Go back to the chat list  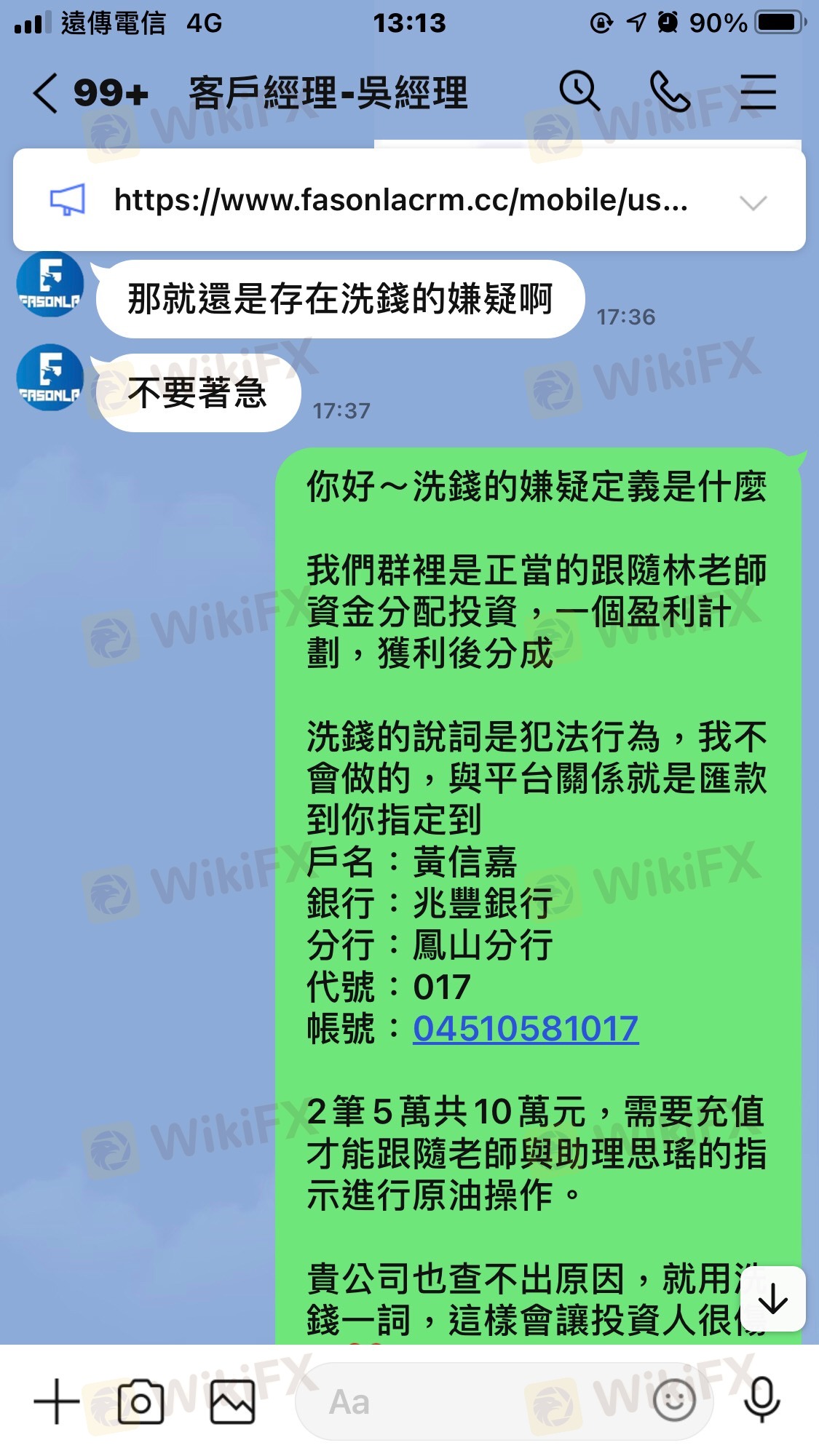pos(45,94)
